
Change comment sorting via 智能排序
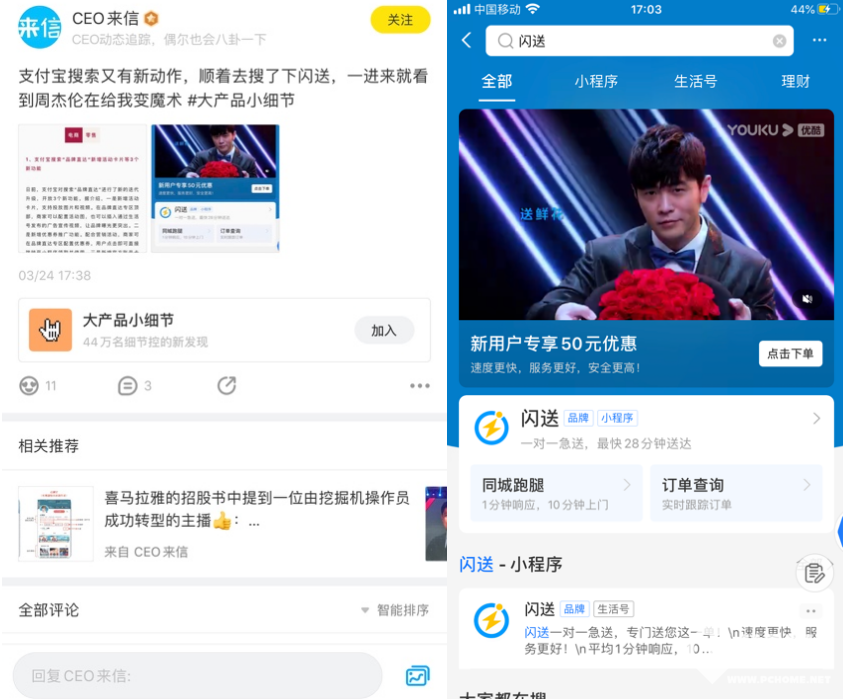coord(395,610)
